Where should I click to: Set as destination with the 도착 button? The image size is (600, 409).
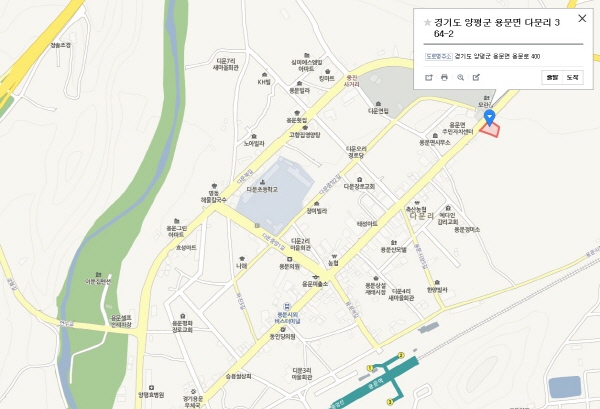pos(573,77)
